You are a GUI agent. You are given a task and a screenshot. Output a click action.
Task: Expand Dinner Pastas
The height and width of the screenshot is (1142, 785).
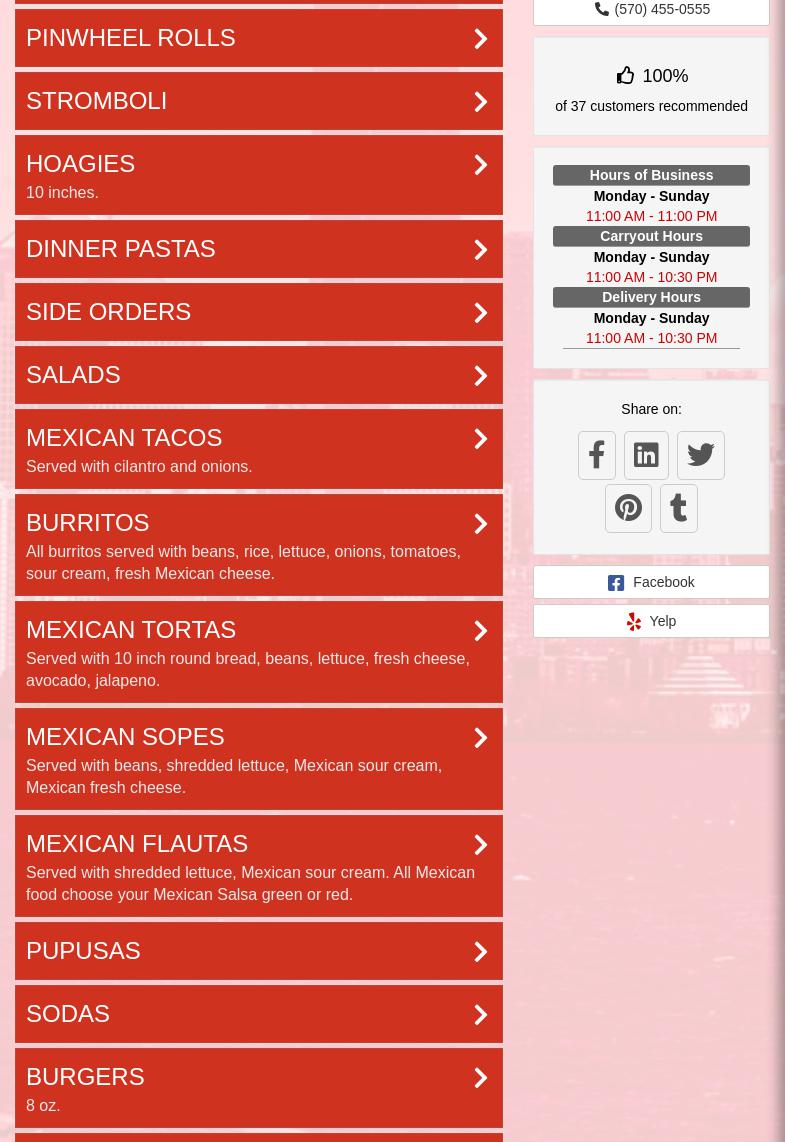click(258, 249)
